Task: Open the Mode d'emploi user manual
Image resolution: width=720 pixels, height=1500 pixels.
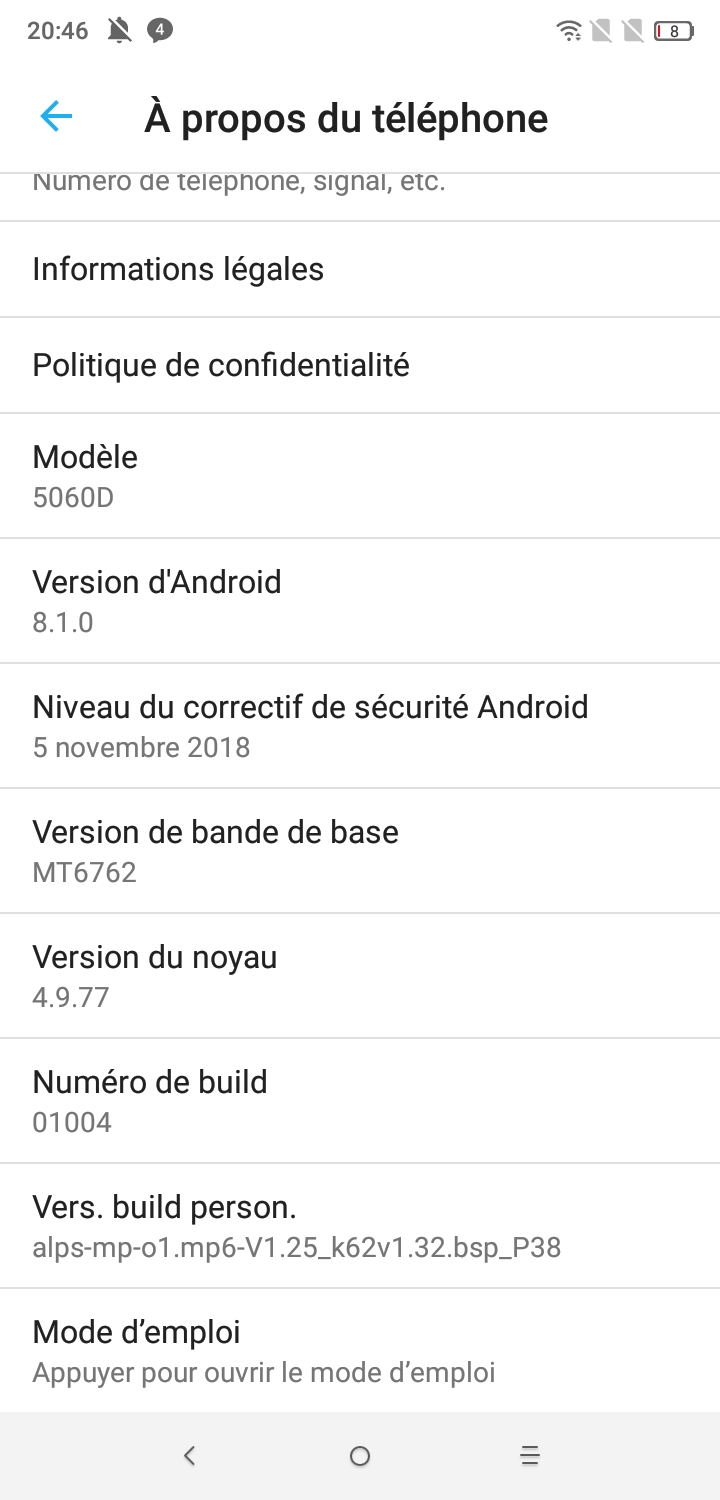Action: tap(360, 1351)
